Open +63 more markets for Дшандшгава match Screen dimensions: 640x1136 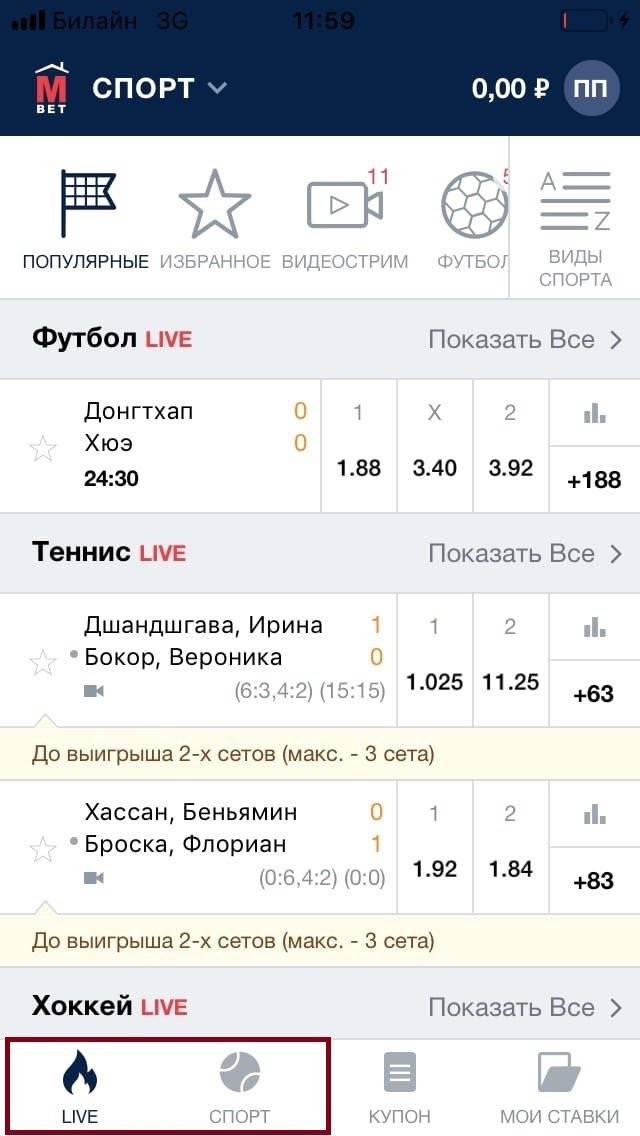[594, 693]
